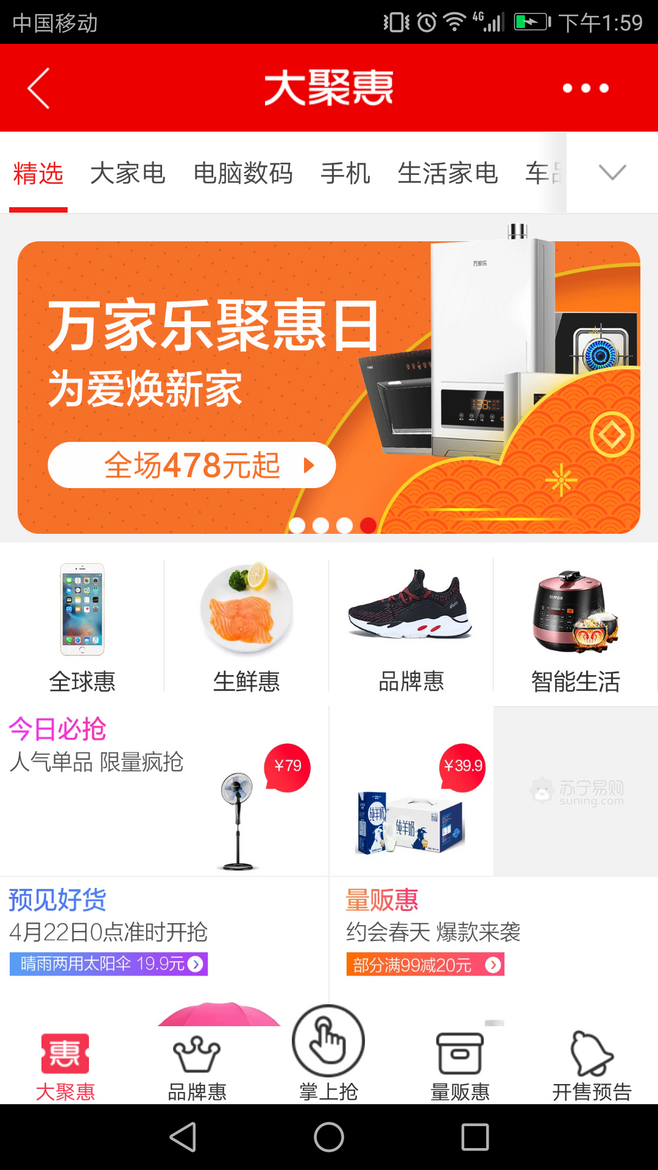Tap the 全场478元起 button

coord(192,465)
